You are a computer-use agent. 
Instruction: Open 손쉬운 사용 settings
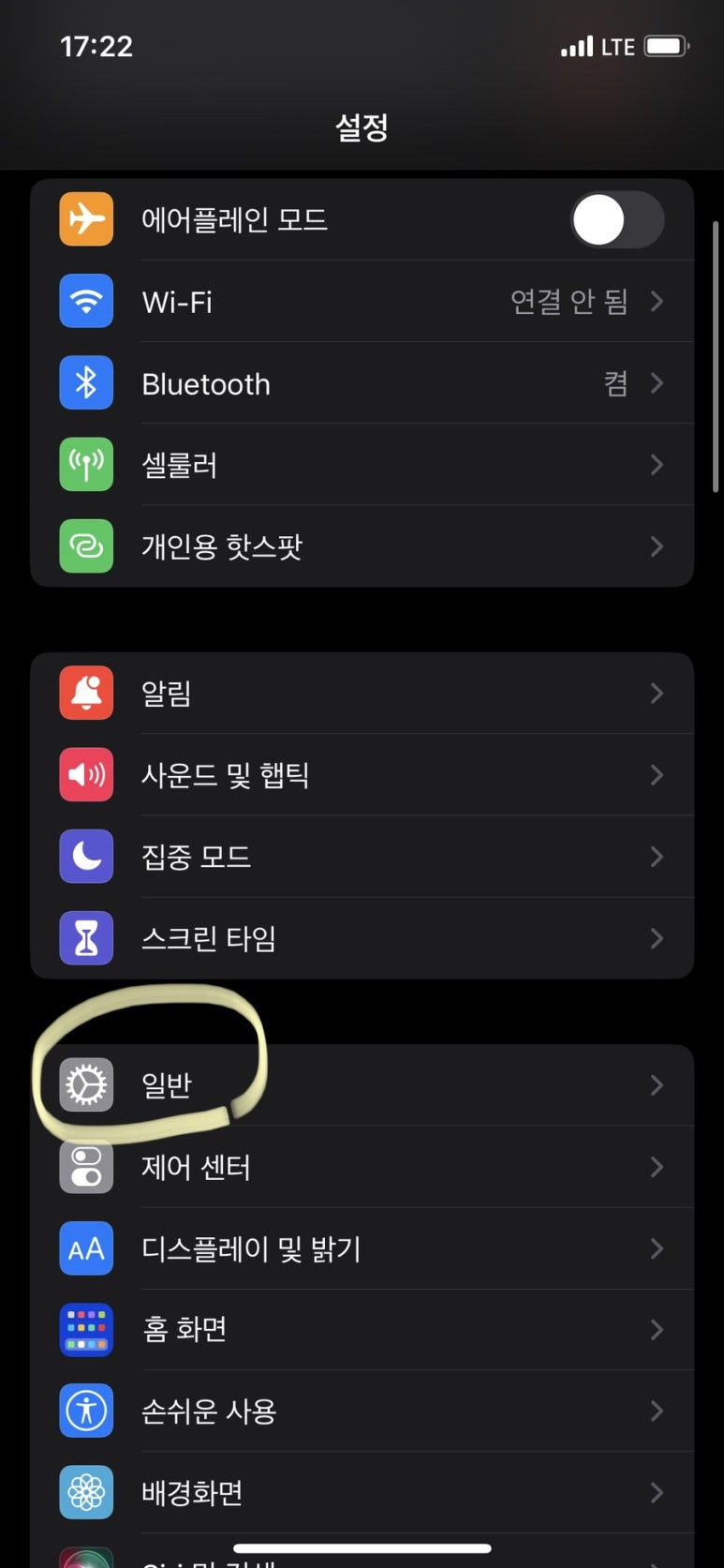tap(362, 1411)
